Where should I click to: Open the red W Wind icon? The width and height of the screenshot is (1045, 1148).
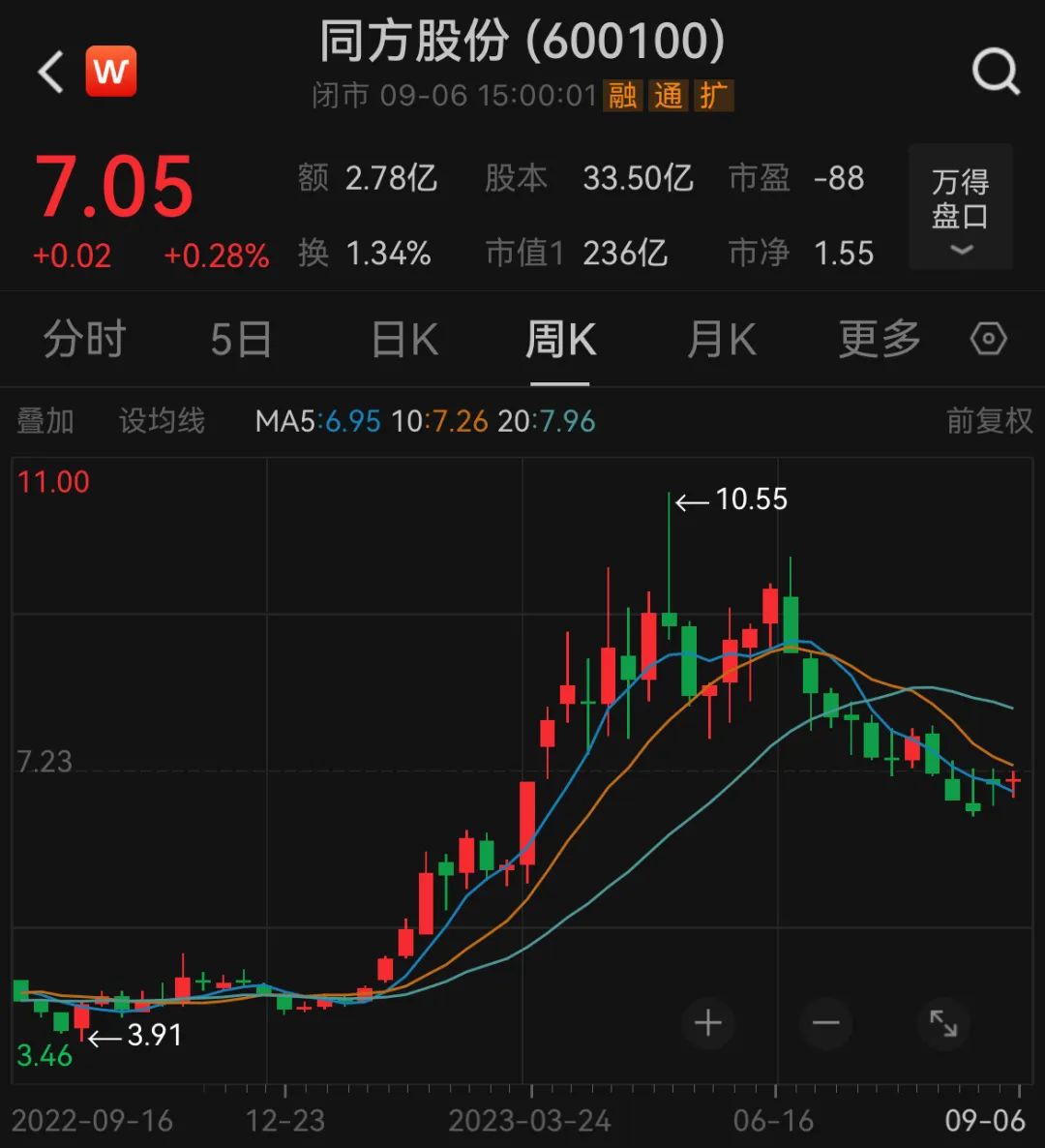111,72
